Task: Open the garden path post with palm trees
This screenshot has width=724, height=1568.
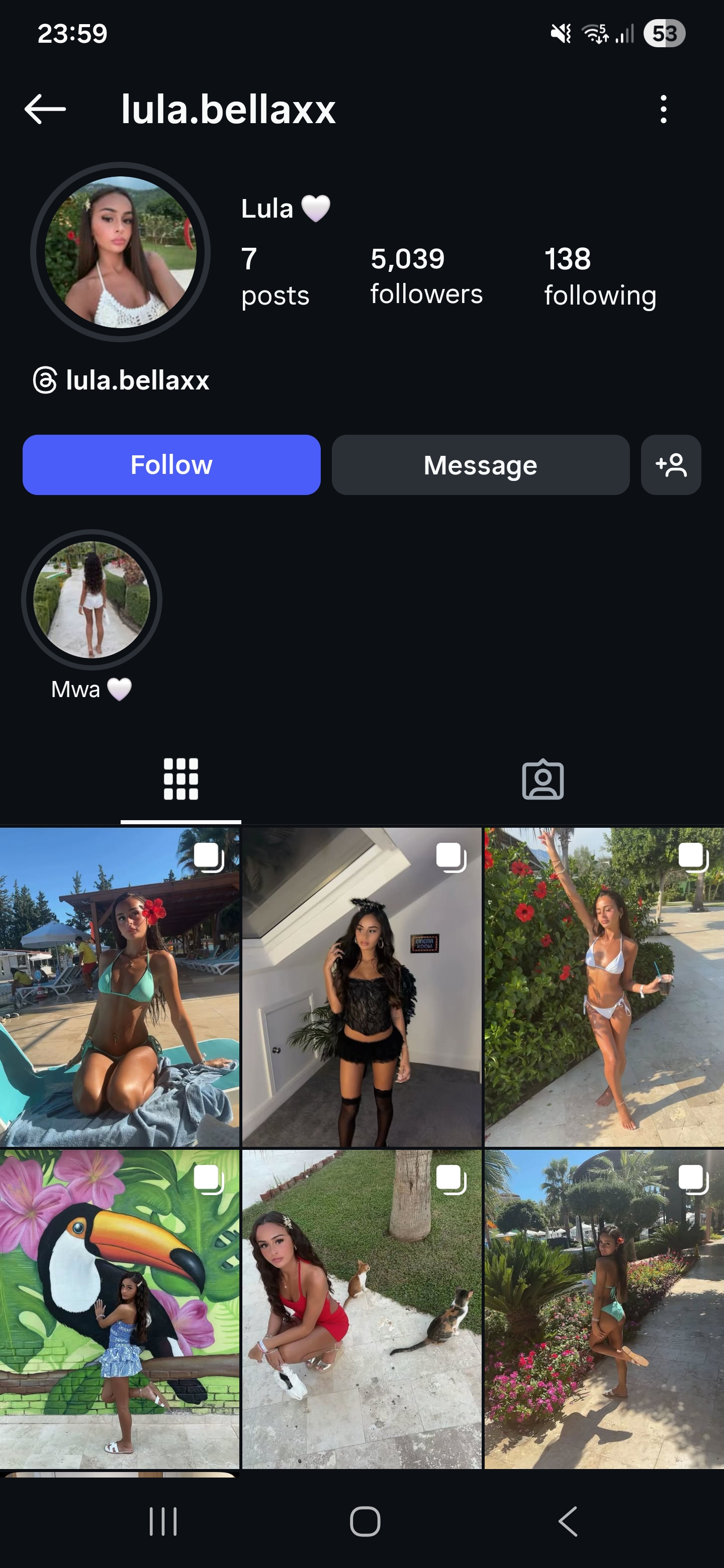Action: [x=604, y=1309]
